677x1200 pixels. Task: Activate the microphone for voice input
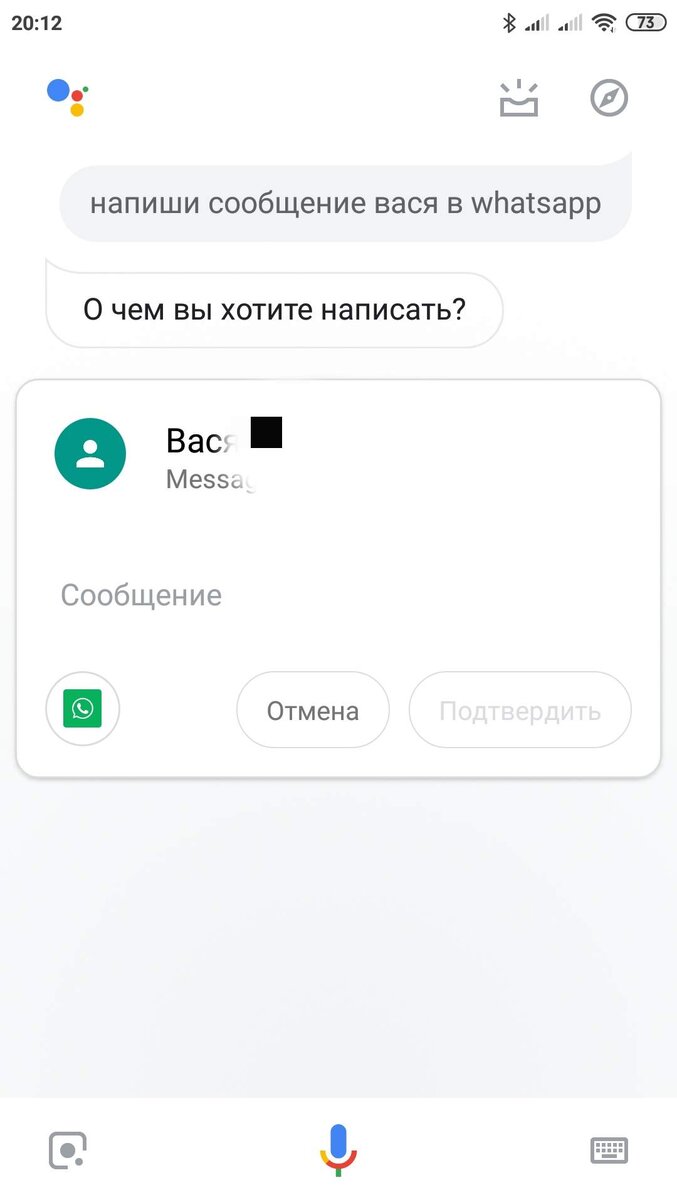[x=338, y=1150]
